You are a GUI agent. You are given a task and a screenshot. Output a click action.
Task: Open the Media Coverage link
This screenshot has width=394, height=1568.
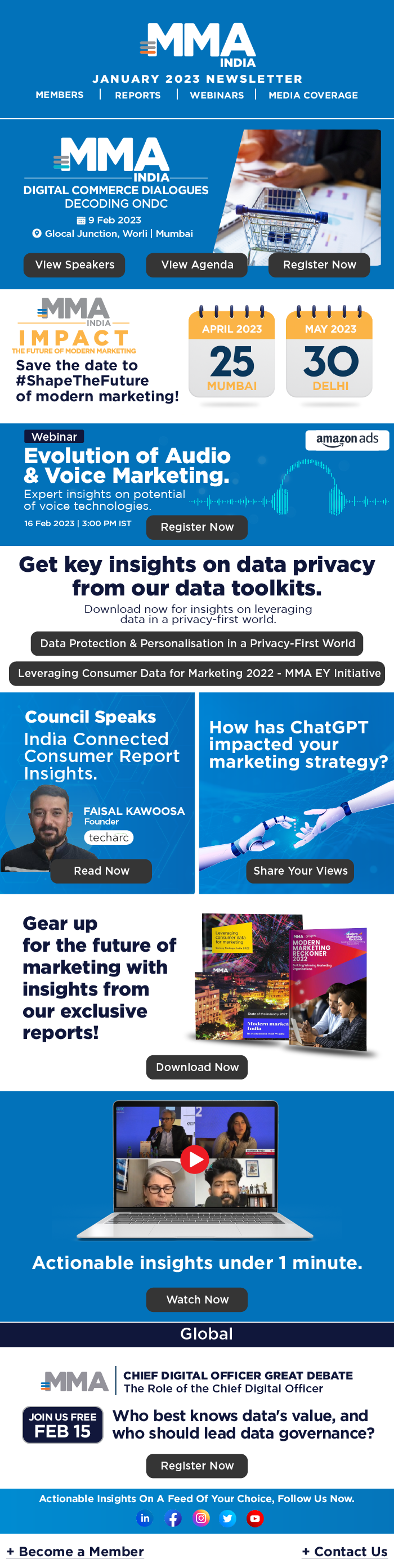pyautogui.click(x=313, y=96)
